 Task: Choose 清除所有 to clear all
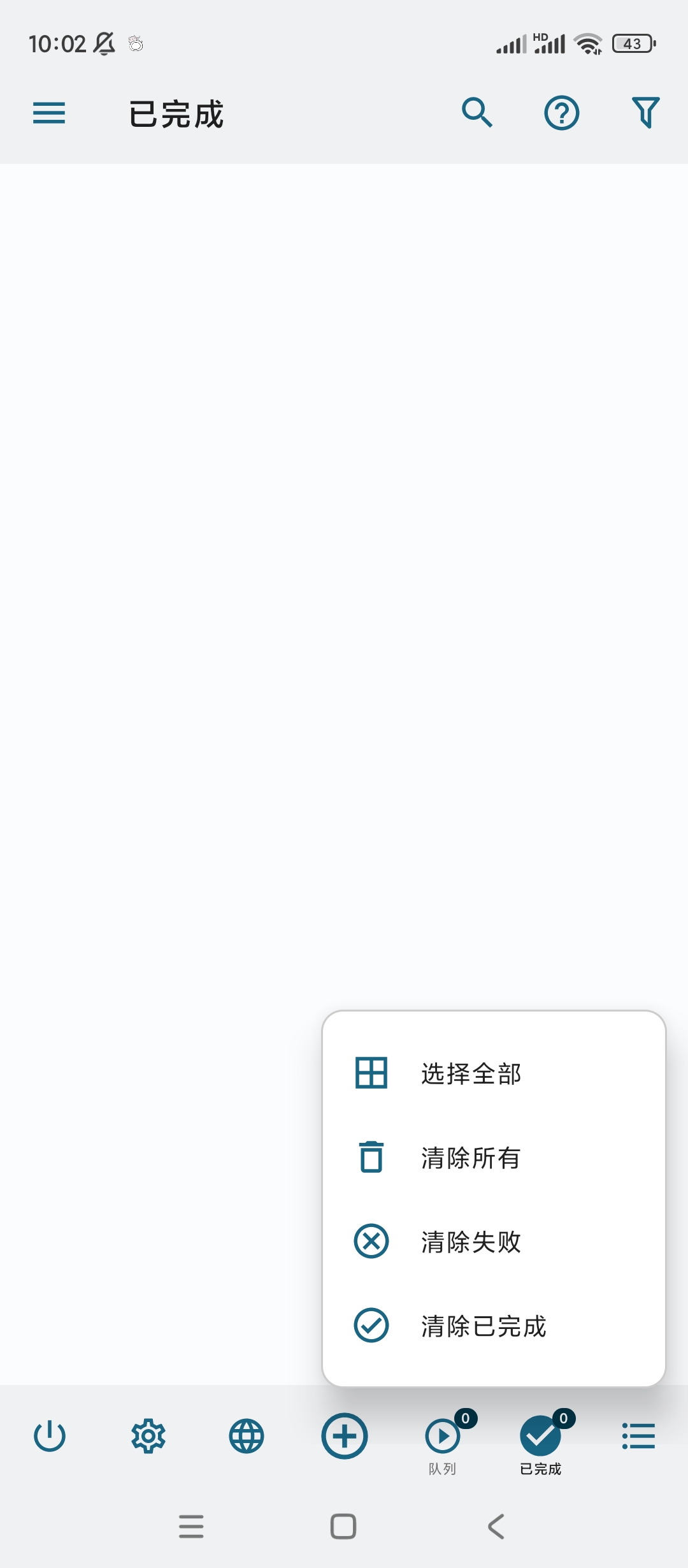coord(470,1158)
